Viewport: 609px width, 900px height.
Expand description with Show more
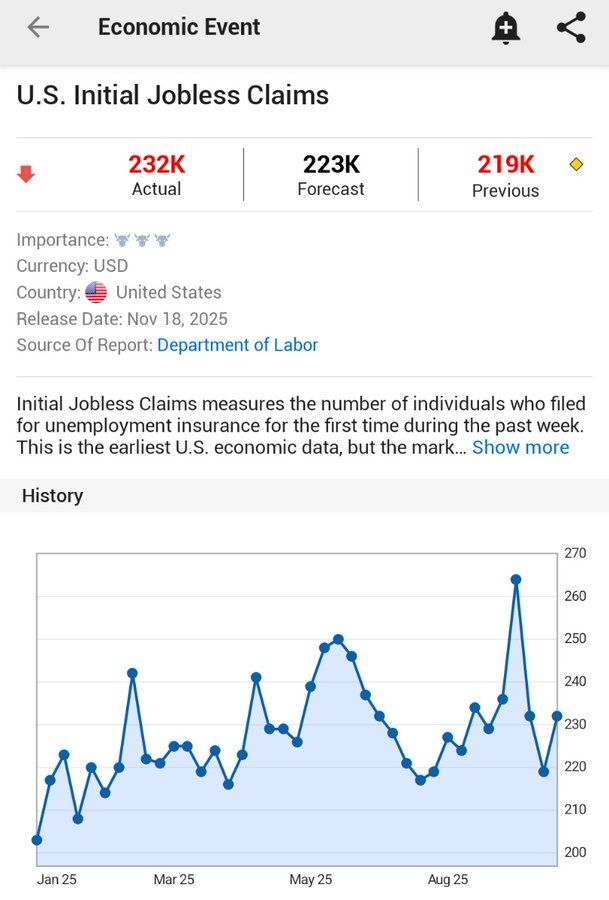[x=520, y=447]
